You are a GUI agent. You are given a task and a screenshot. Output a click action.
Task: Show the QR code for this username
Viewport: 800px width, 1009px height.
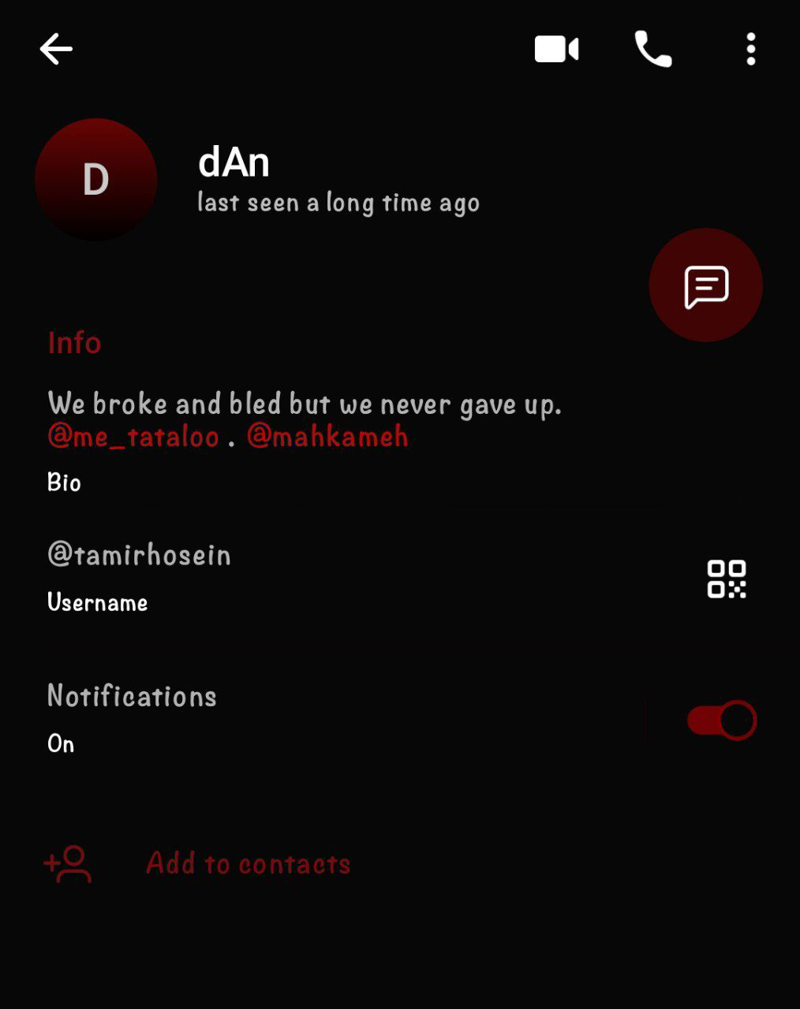pyautogui.click(x=727, y=579)
